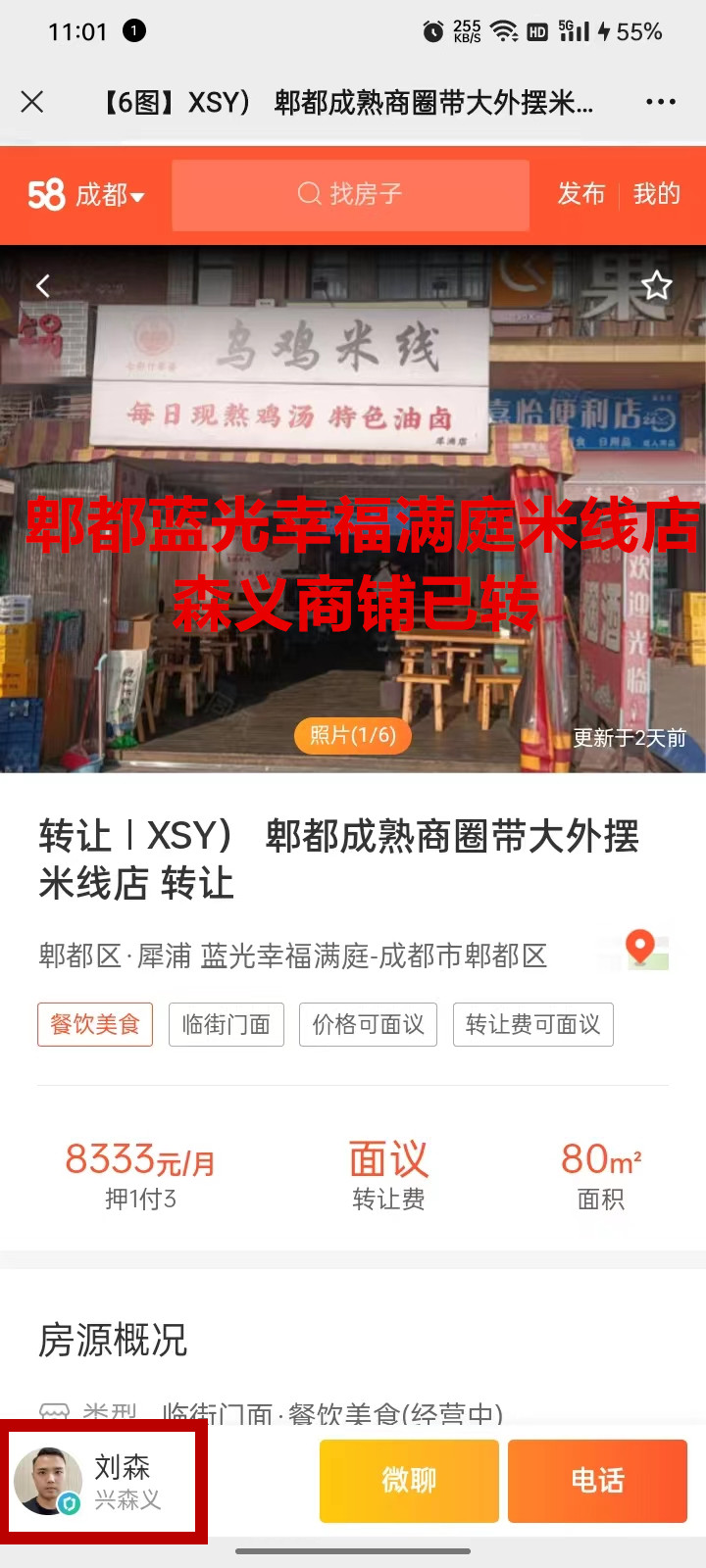The image size is (706, 1568).
Task: Go to 我的 account page
Action: click(656, 194)
